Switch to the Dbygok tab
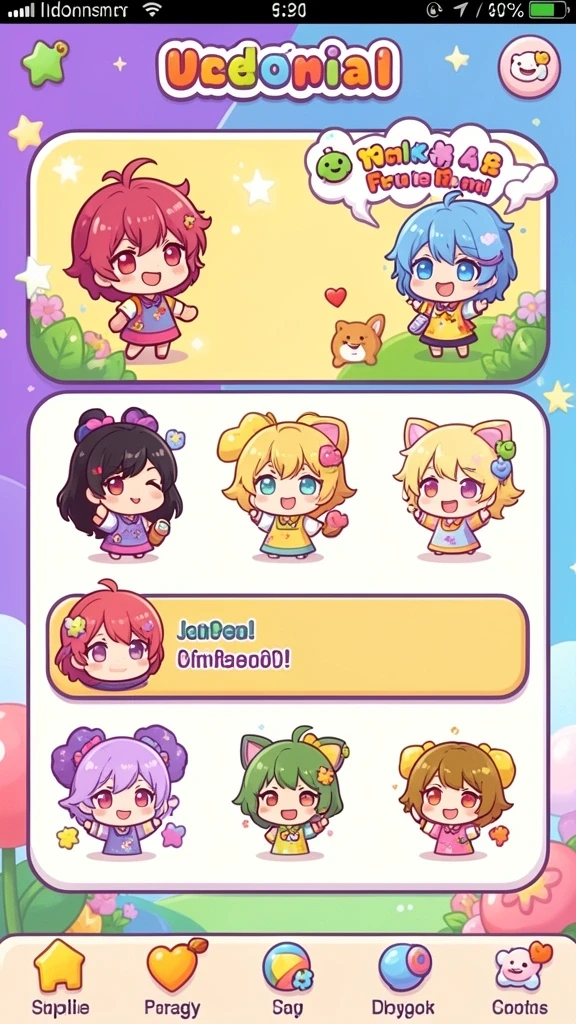This screenshot has height=1024, width=576. tap(403, 978)
